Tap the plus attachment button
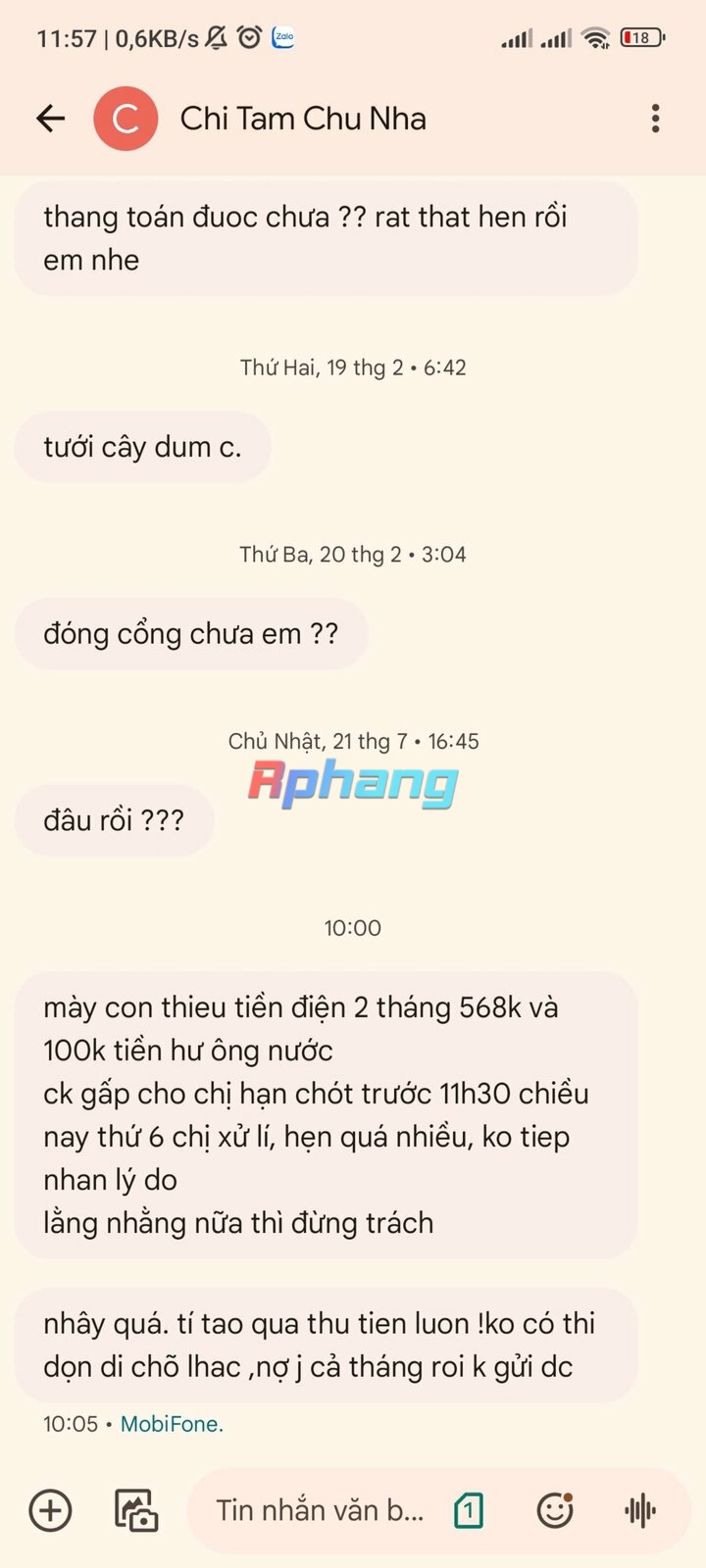Image resolution: width=706 pixels, height=1568 pixels. coord(50,1510)
